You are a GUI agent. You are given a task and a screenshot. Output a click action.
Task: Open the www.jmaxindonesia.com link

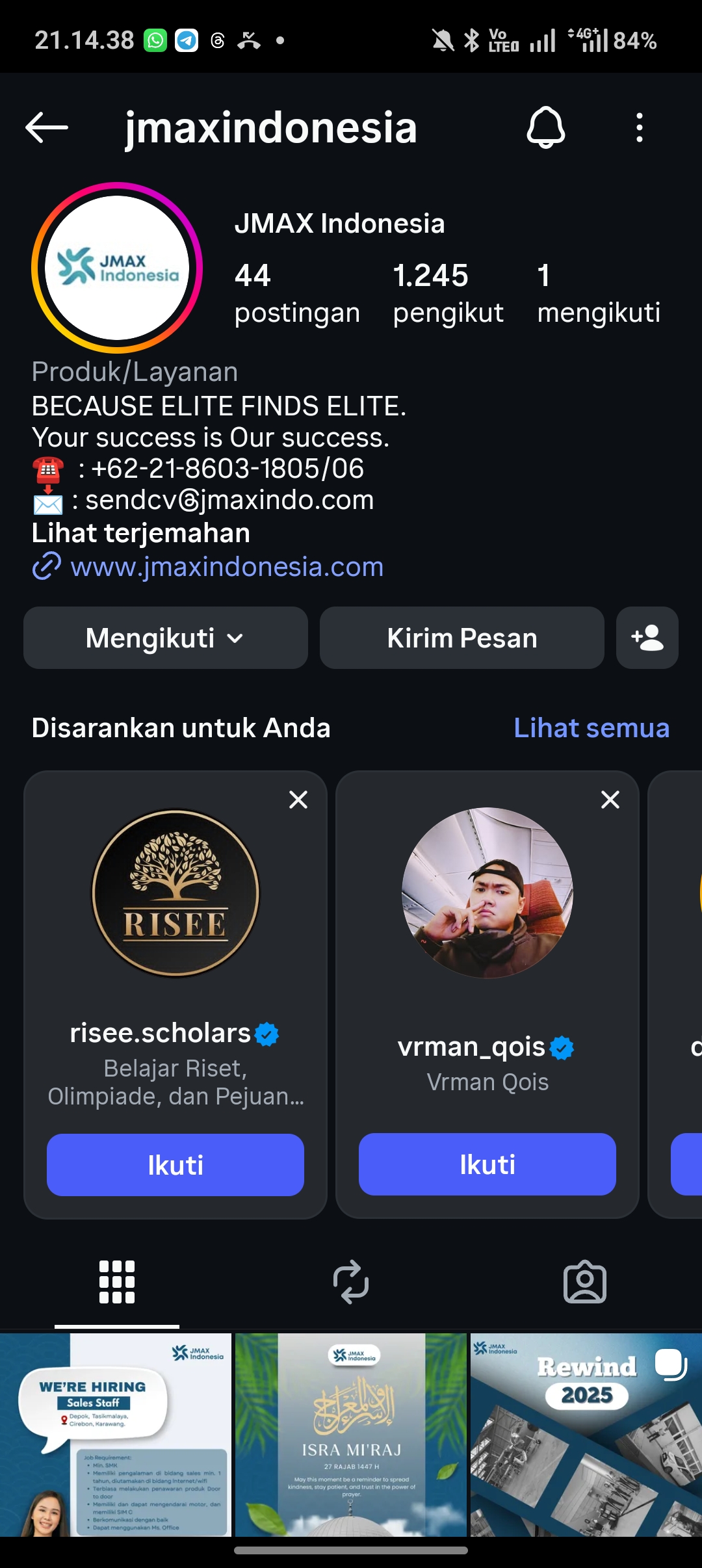click(227, 567)
